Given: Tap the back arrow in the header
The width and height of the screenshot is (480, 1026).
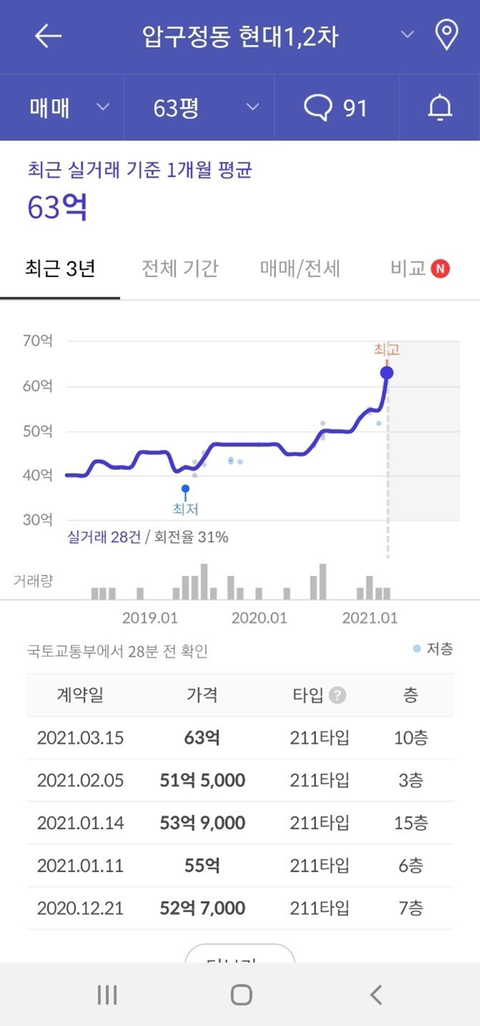Looking at the screenshot, I should (48, 36).
